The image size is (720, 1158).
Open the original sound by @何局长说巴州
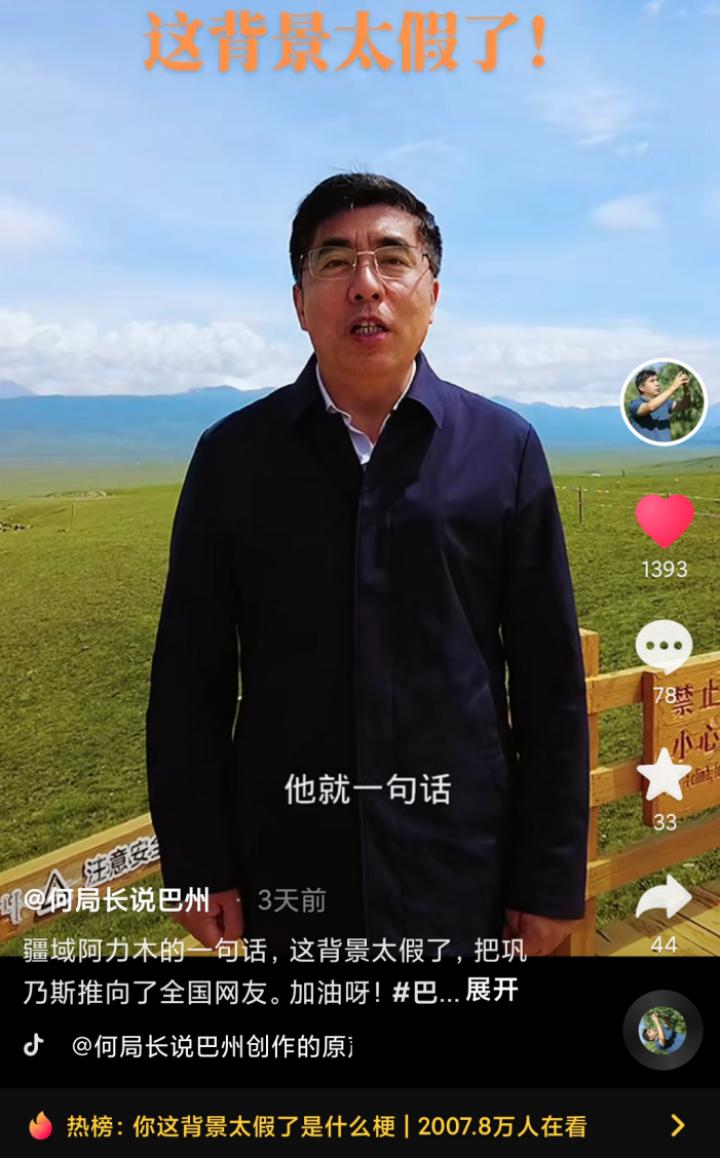tap(210, 1046)
